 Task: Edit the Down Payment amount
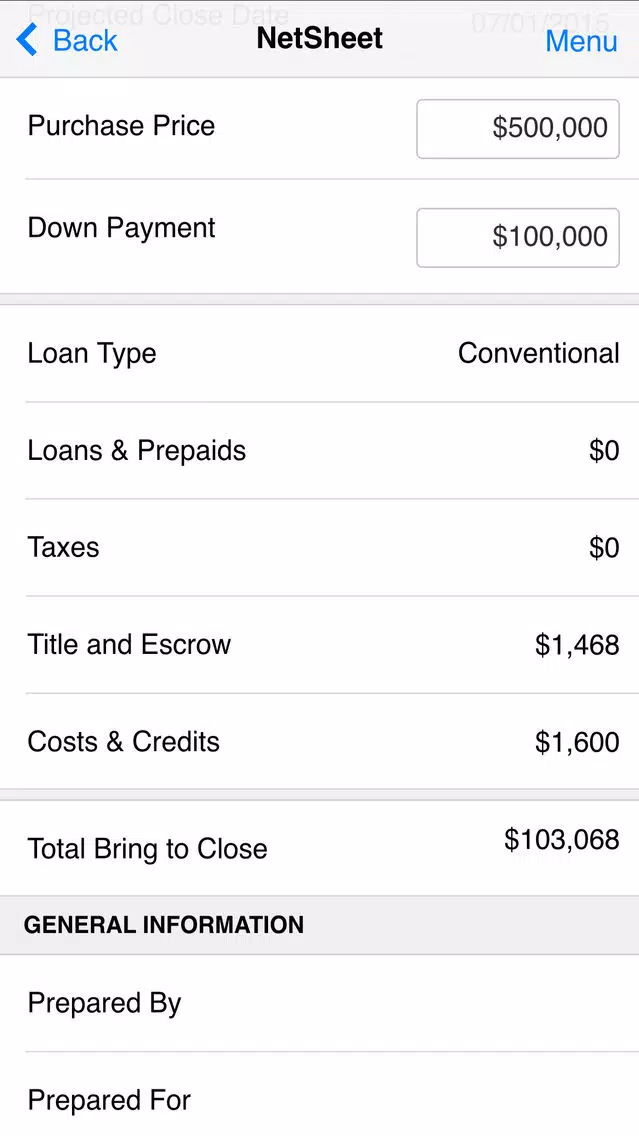517,237
